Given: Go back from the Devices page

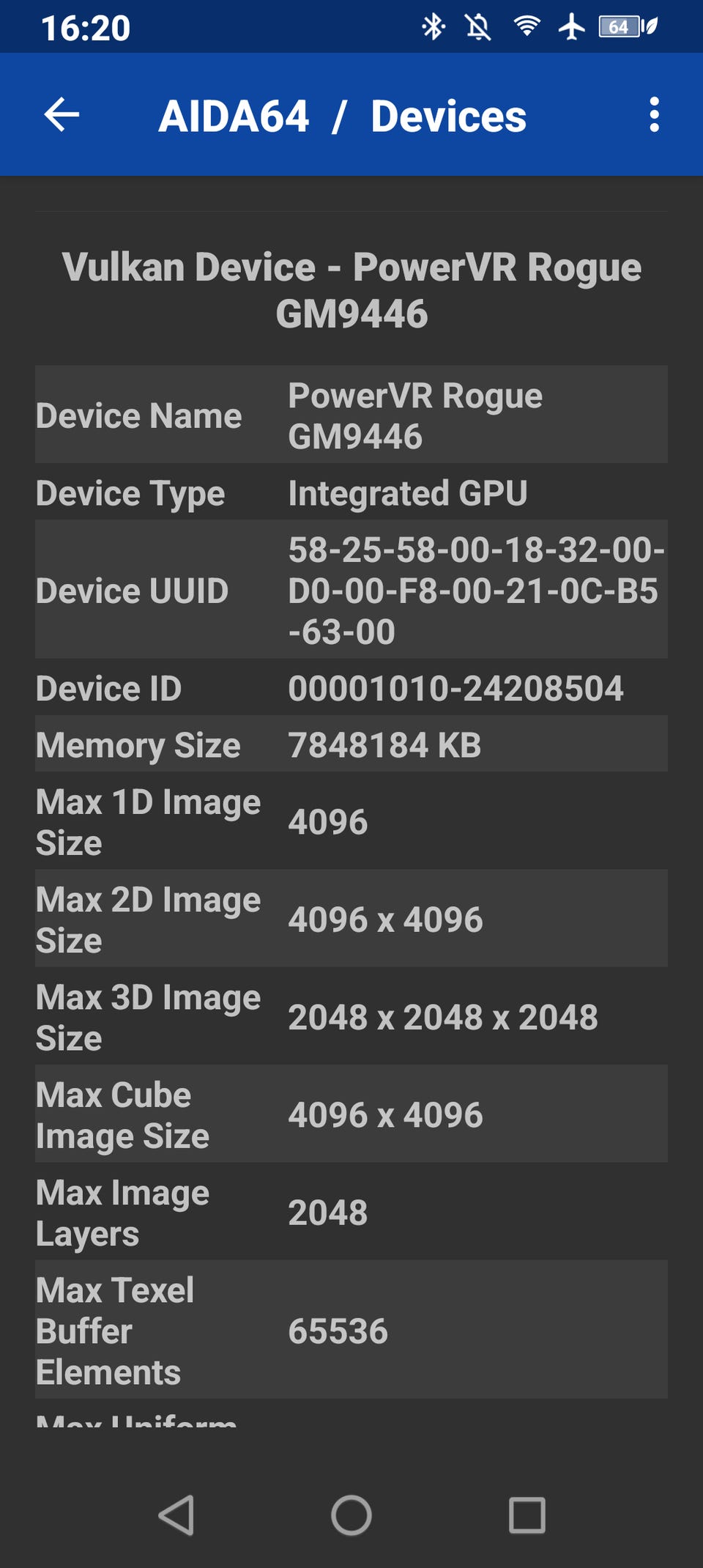Looking at the screenshot, I should 62,115.
